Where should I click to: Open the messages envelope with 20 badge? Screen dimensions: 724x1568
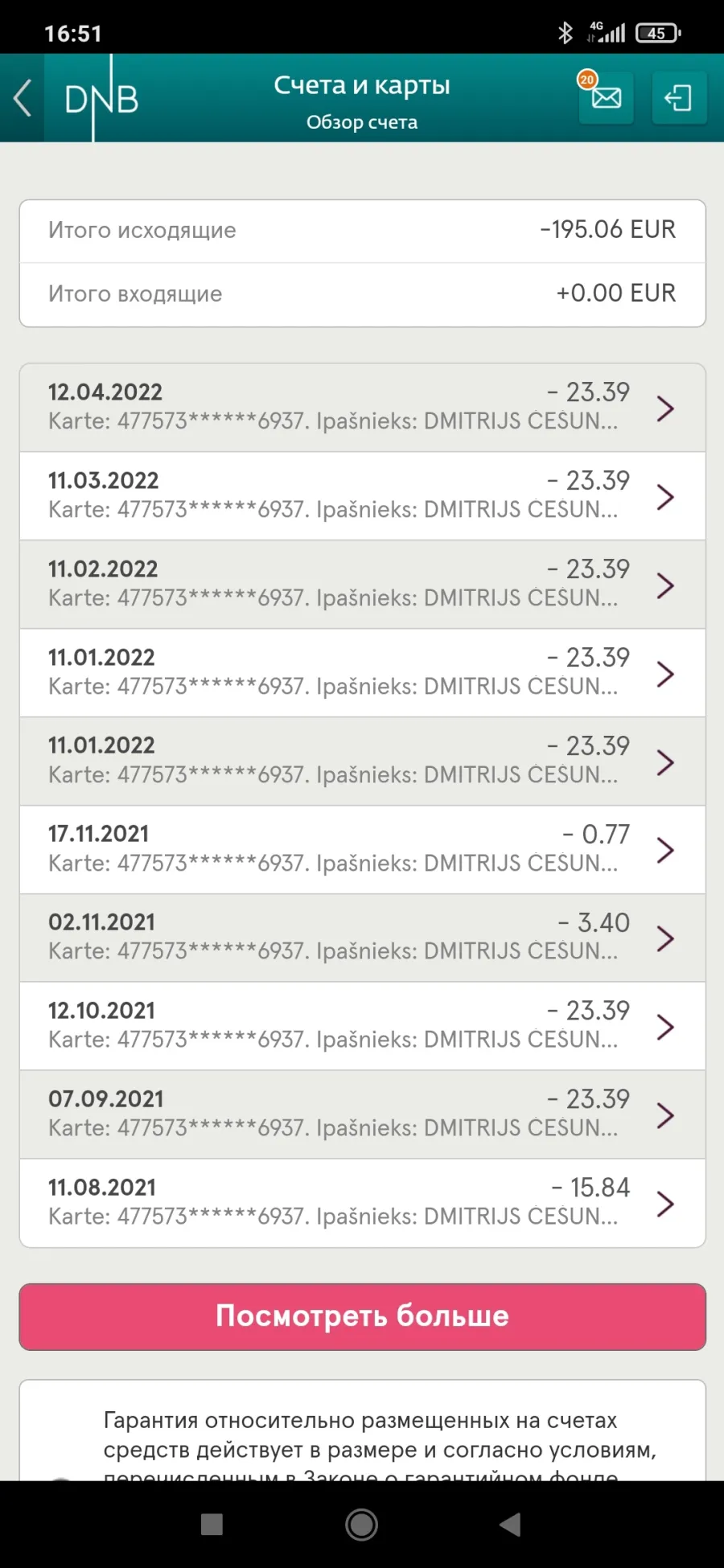coord(606,97)
